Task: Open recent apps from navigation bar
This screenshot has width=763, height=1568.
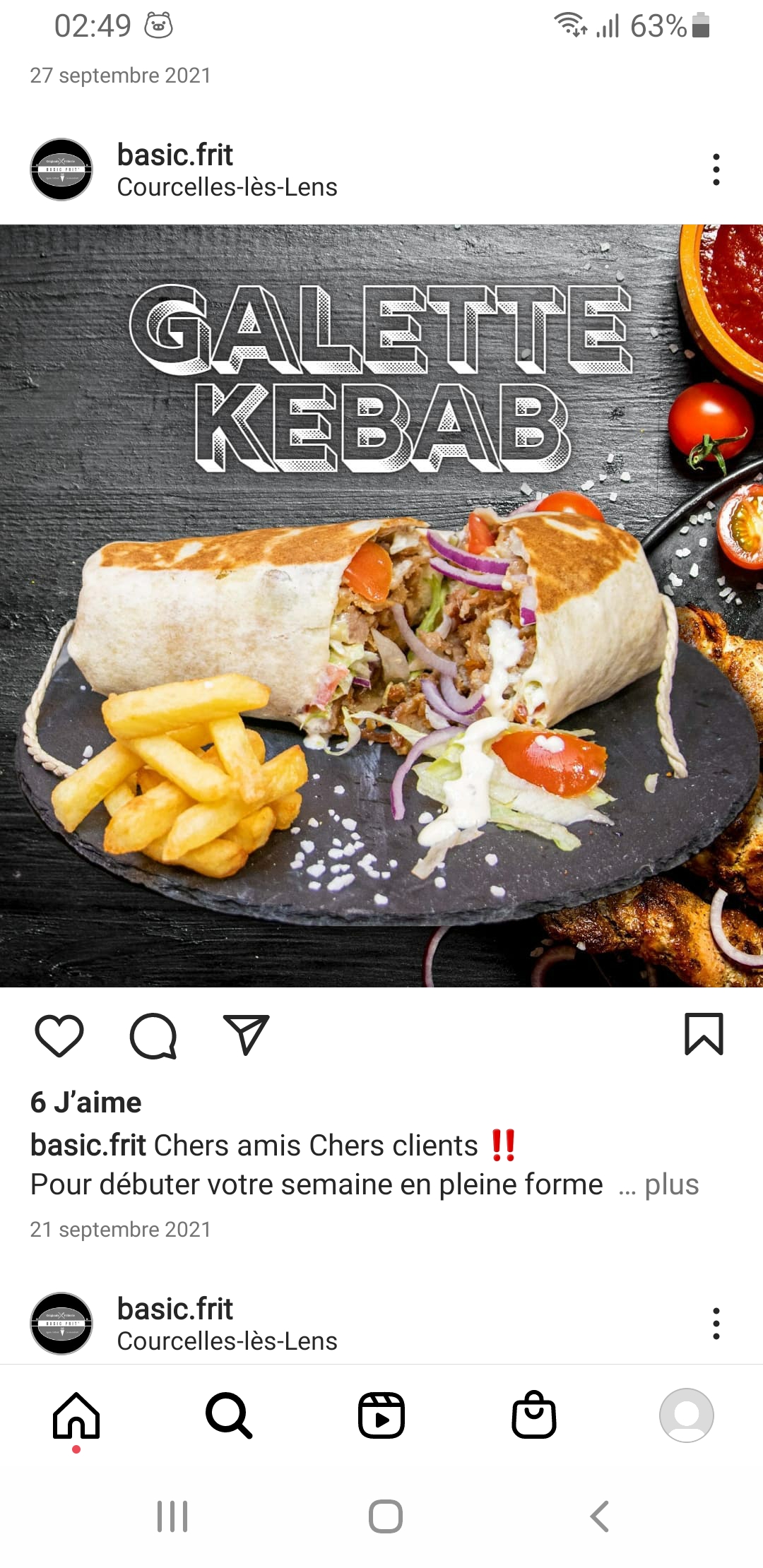Action: 172,1516
